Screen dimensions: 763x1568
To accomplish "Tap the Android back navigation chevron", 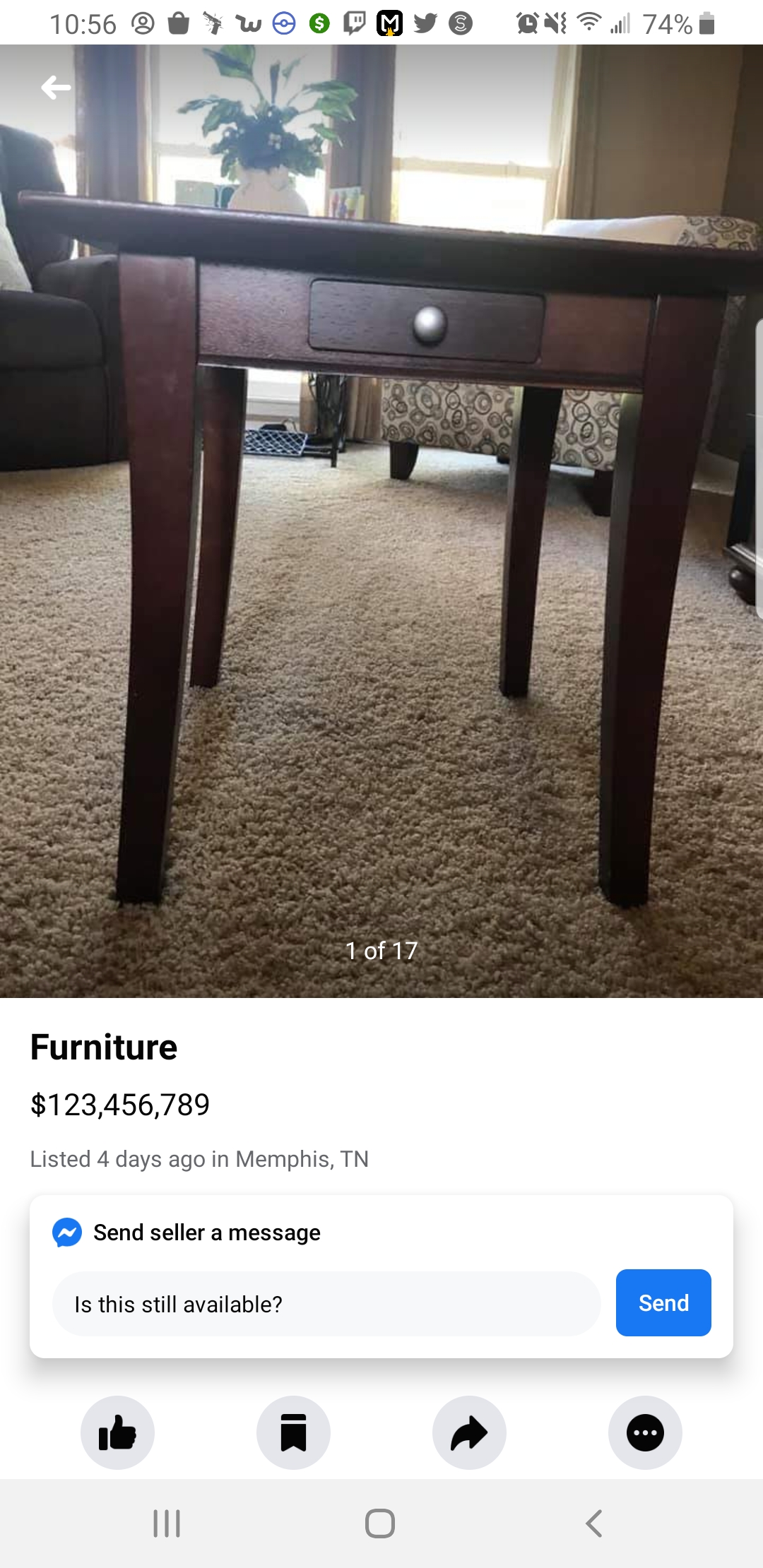I will [x=594, y=1523].
